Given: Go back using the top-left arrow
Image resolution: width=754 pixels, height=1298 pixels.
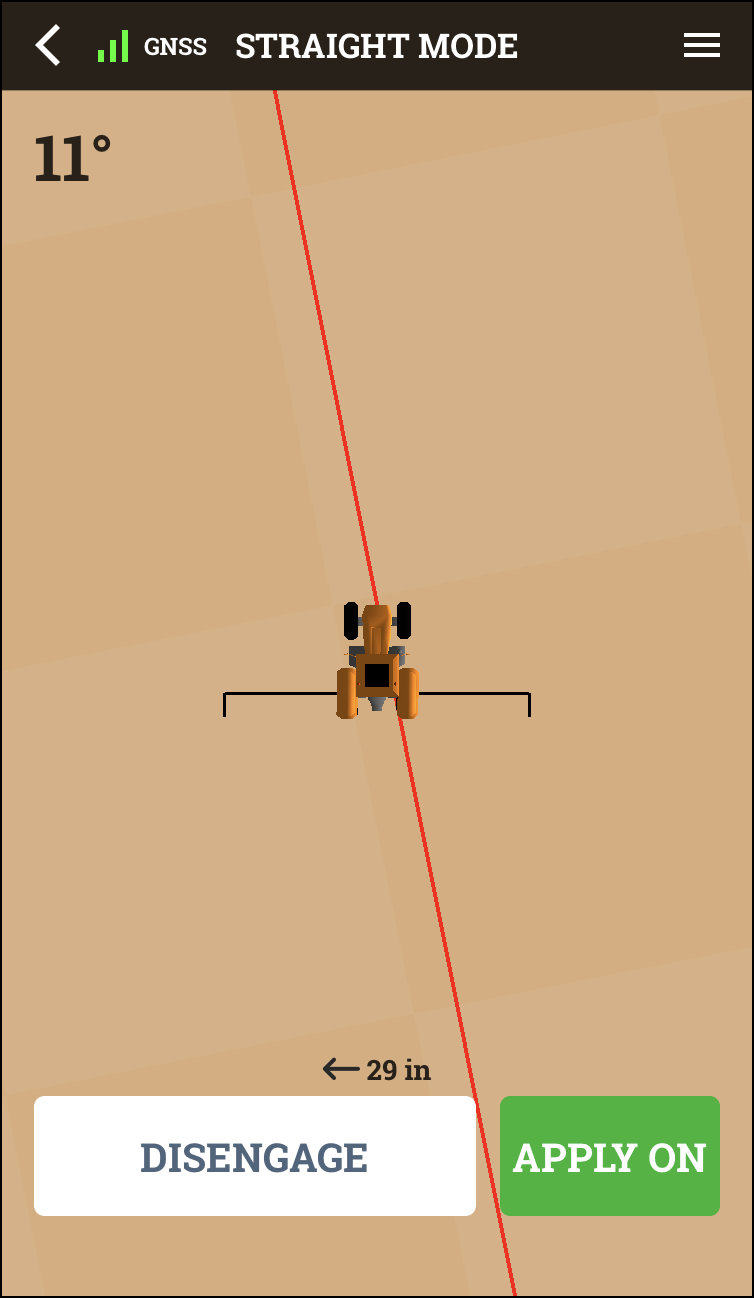Looking at the screenshot, I should (x=48, y=46).
